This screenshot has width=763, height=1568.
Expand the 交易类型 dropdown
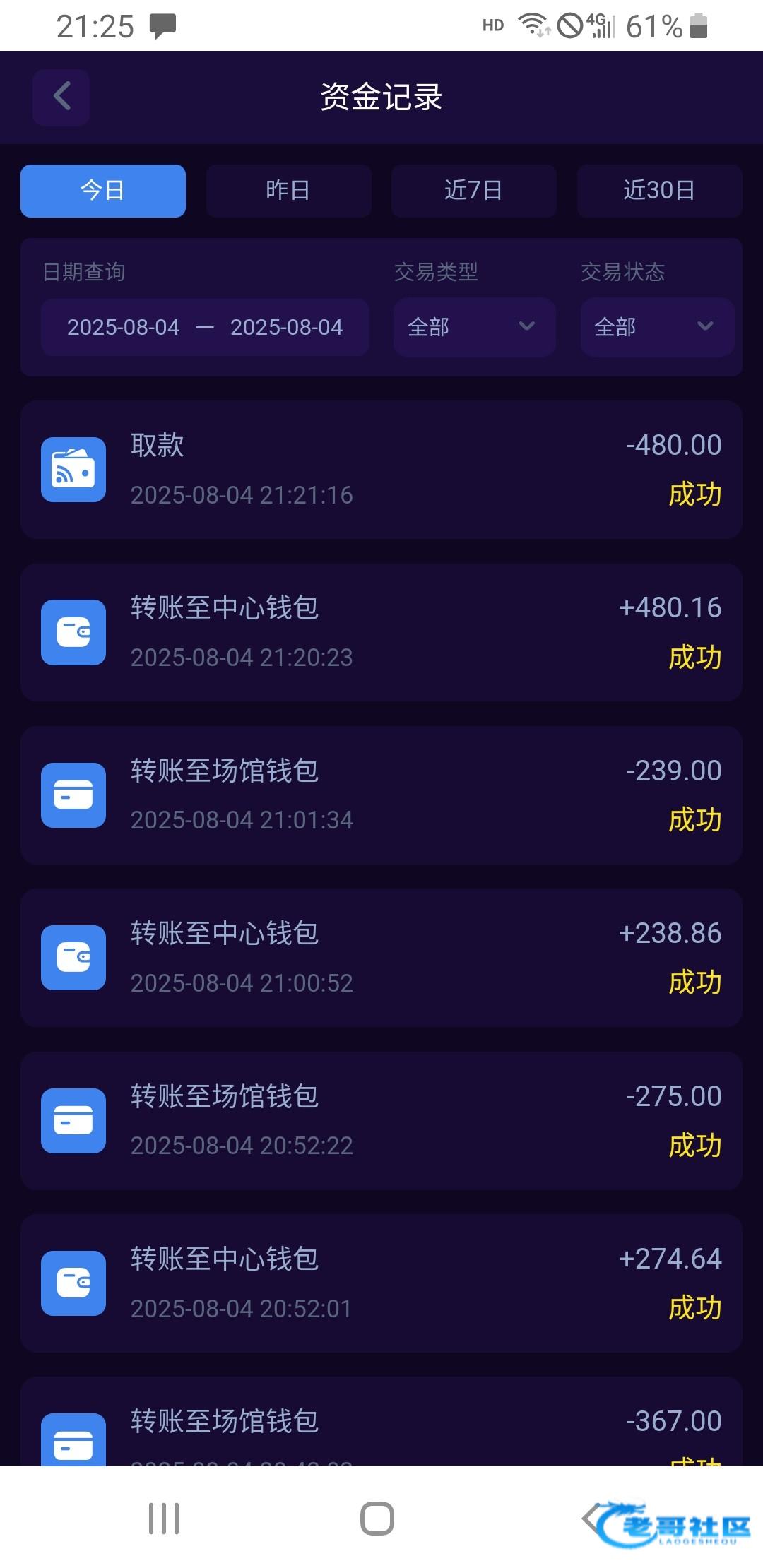[474, 327]
